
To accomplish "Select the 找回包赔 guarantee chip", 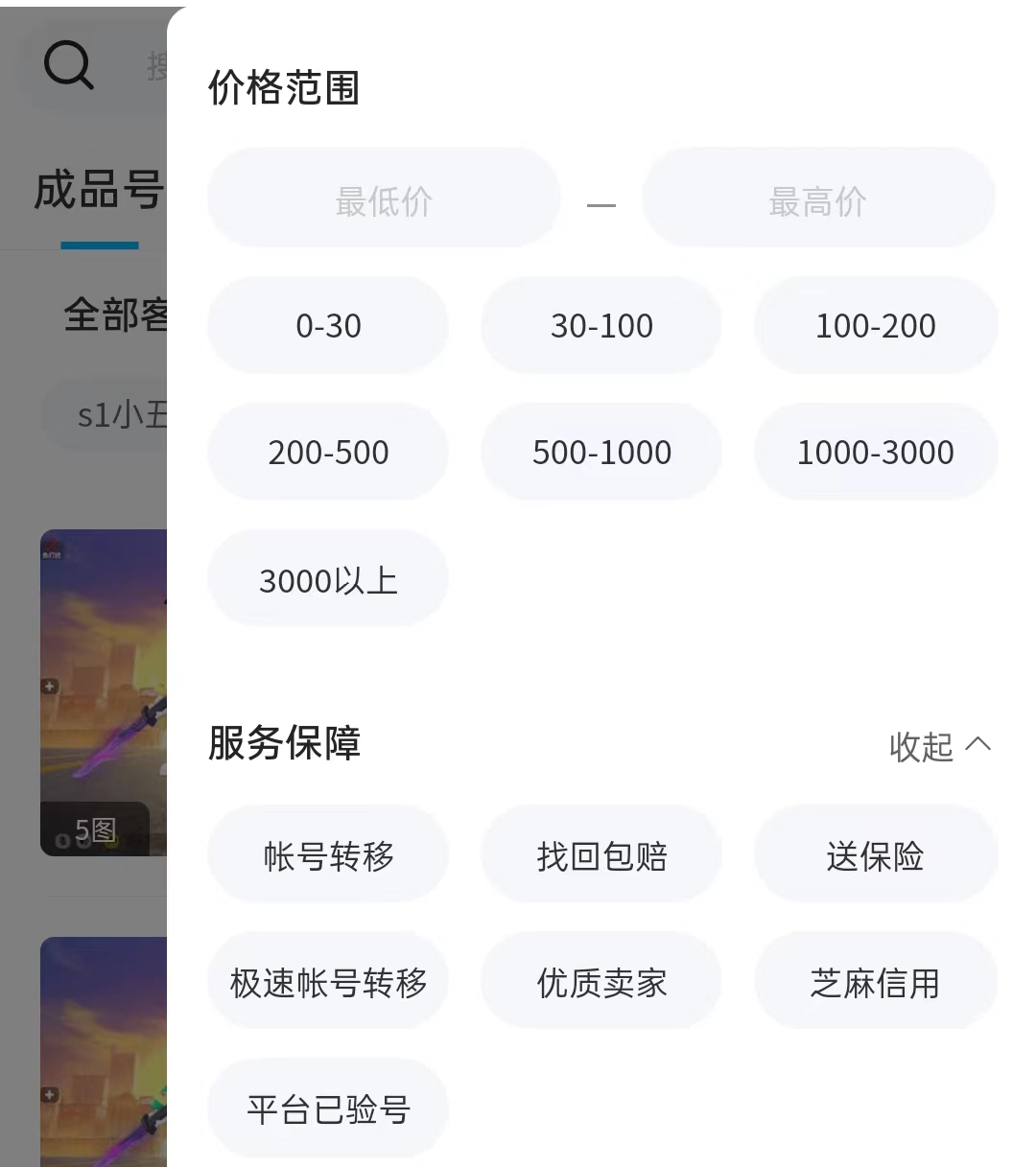I will pos(601,856).
